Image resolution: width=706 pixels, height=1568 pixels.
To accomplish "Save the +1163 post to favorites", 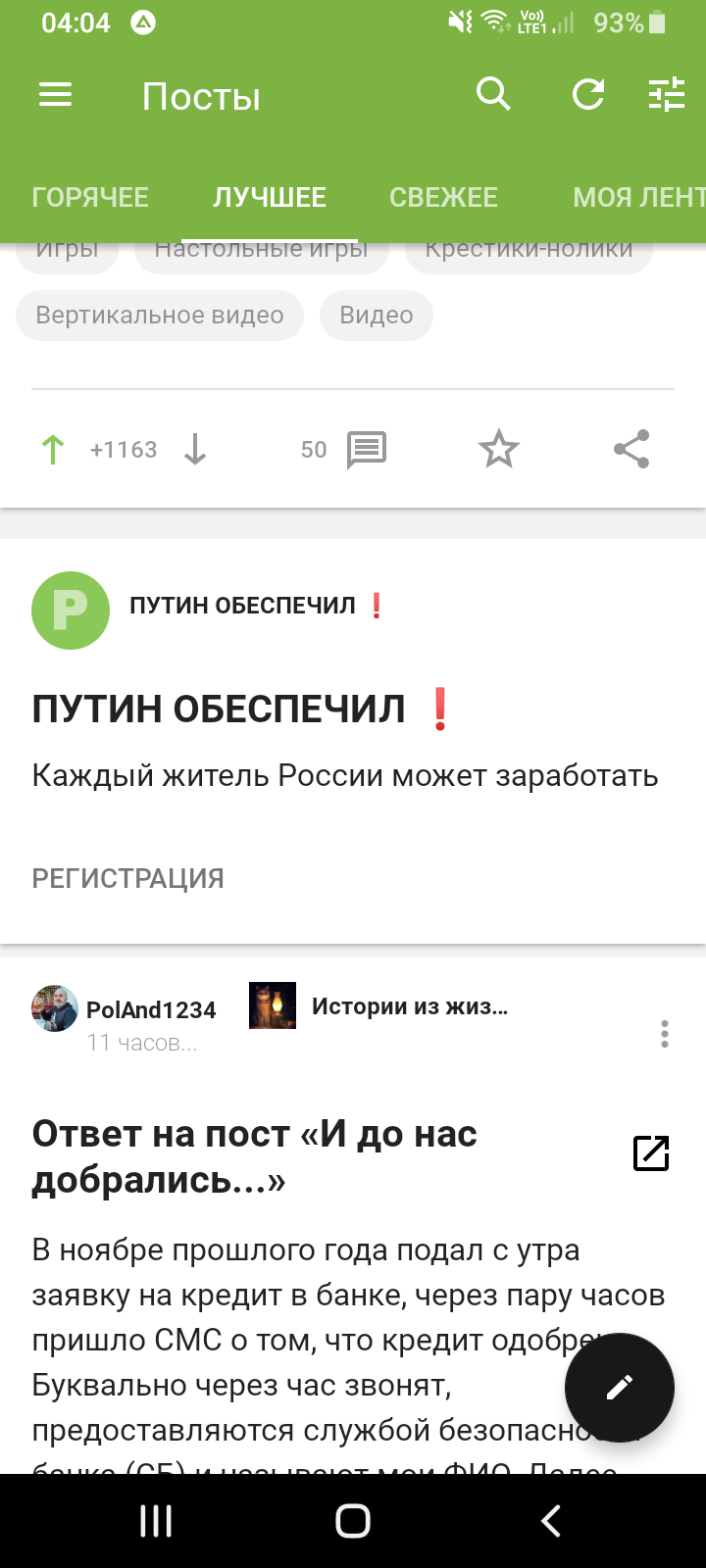I will (499, 450).
